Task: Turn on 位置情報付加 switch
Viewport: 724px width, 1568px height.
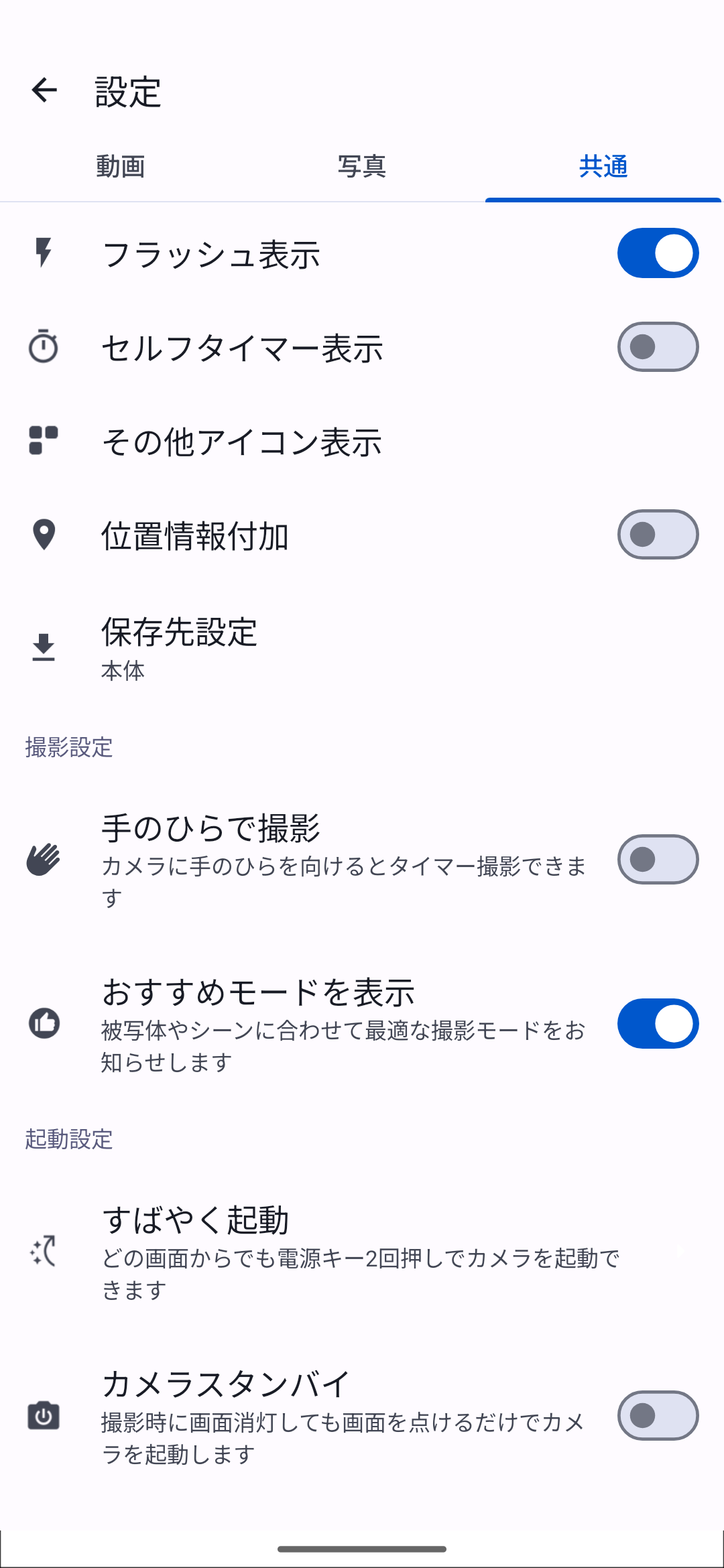Action: coord(658,535)
